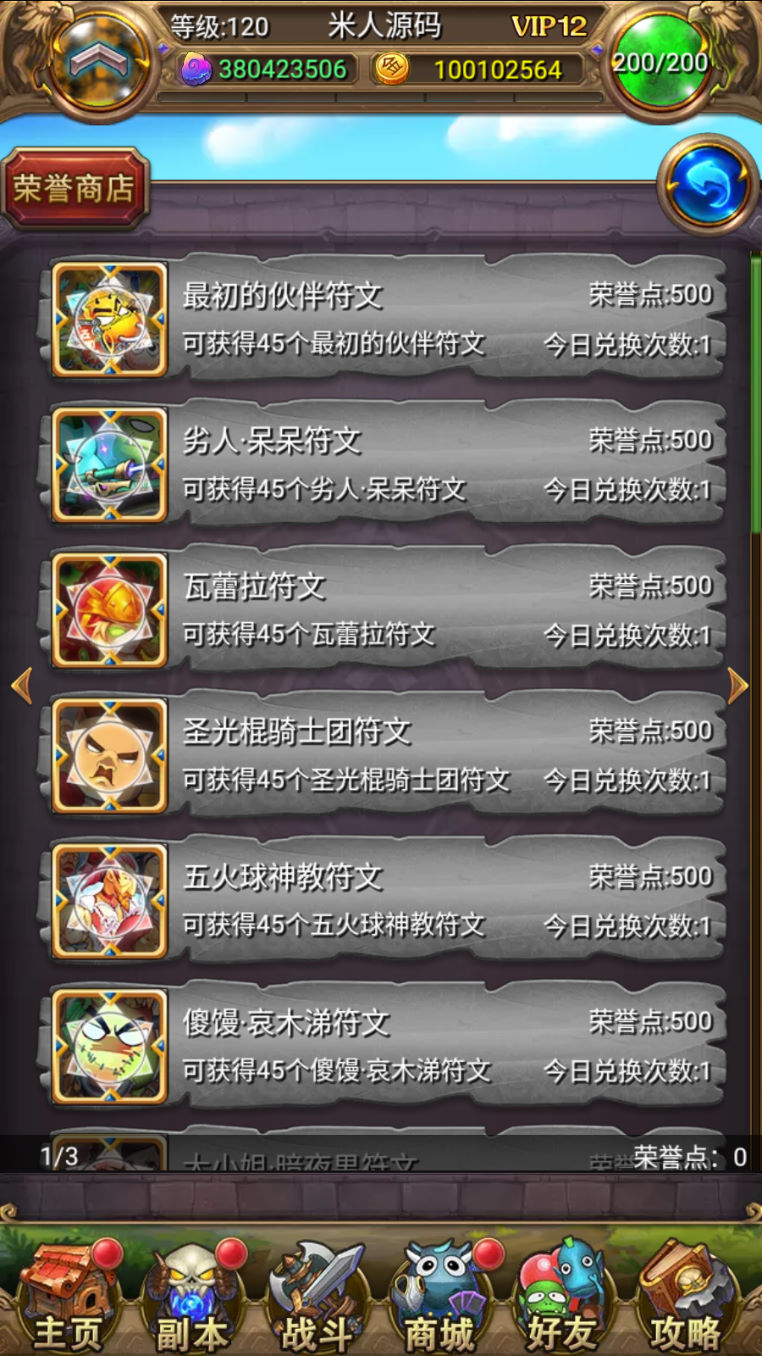Go to previous page with left arrow
Image resolution: width=762 pixels, height=1356 pixels.
coord(21,686)
